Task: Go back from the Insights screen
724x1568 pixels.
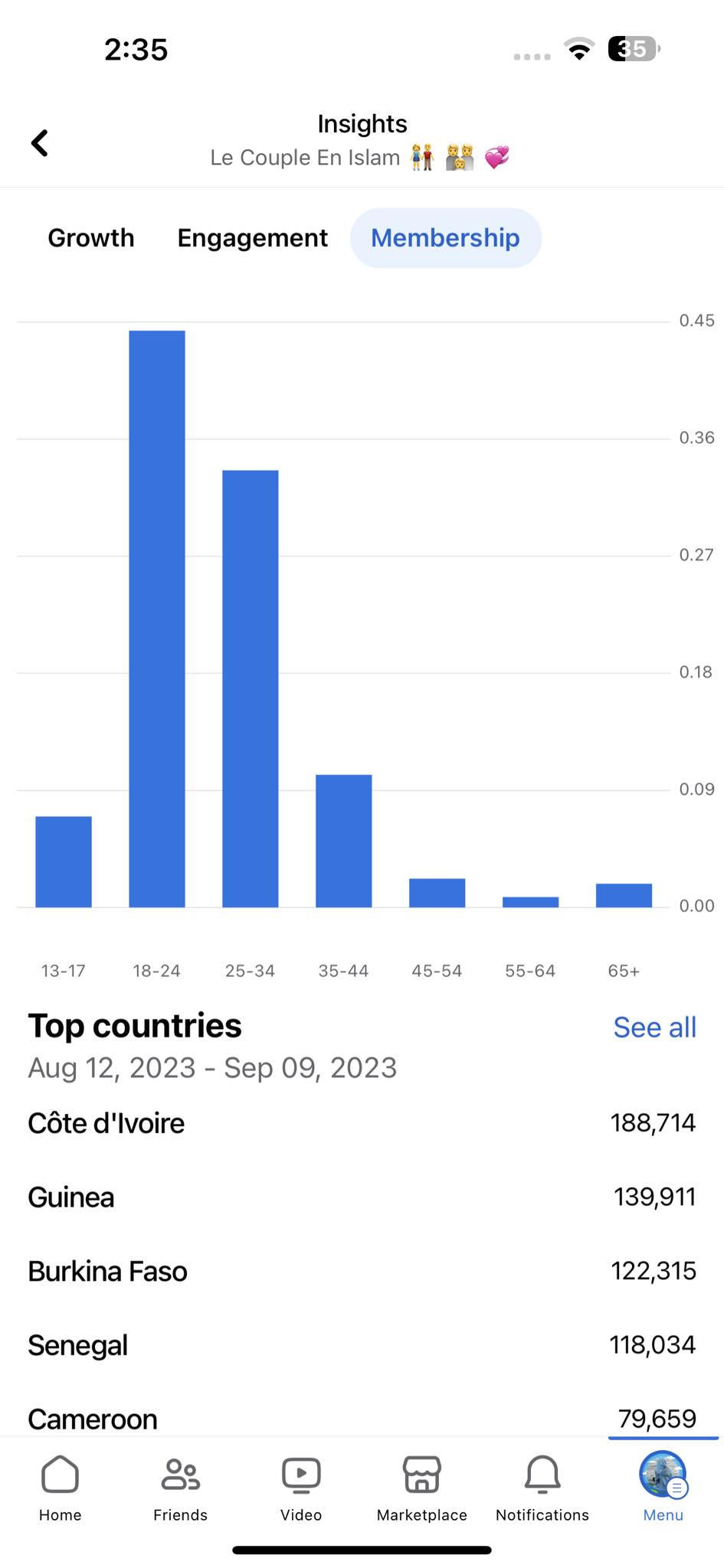Action: click(x=40, y=142)
